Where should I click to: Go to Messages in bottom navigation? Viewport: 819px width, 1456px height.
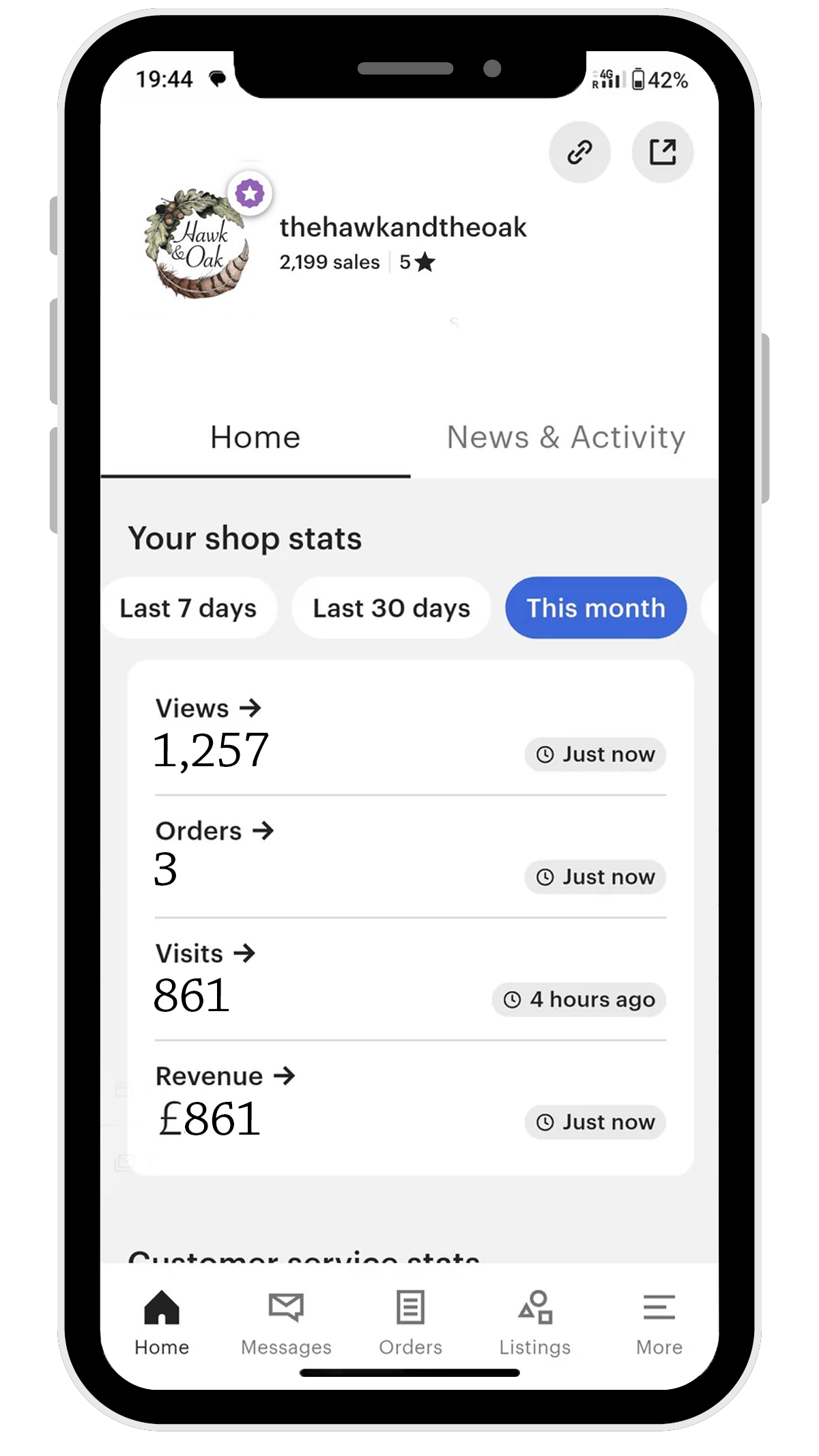pyautogui.click(x=286, y=1323)
